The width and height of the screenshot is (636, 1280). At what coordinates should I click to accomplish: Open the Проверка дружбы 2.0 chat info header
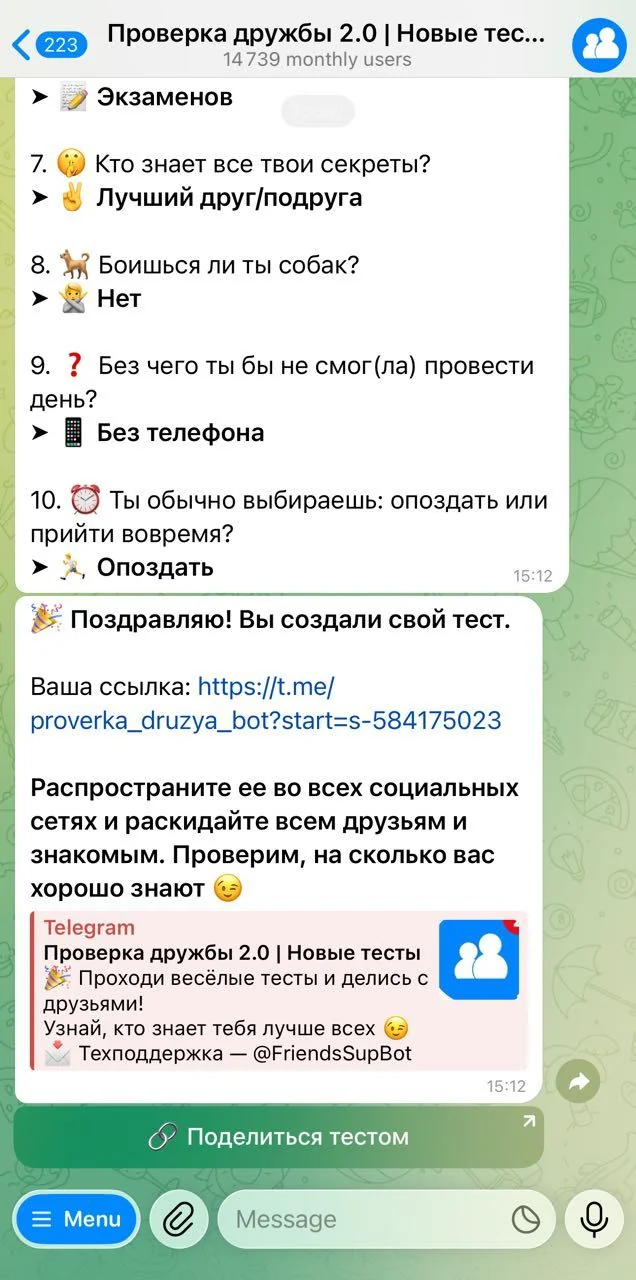327,45
